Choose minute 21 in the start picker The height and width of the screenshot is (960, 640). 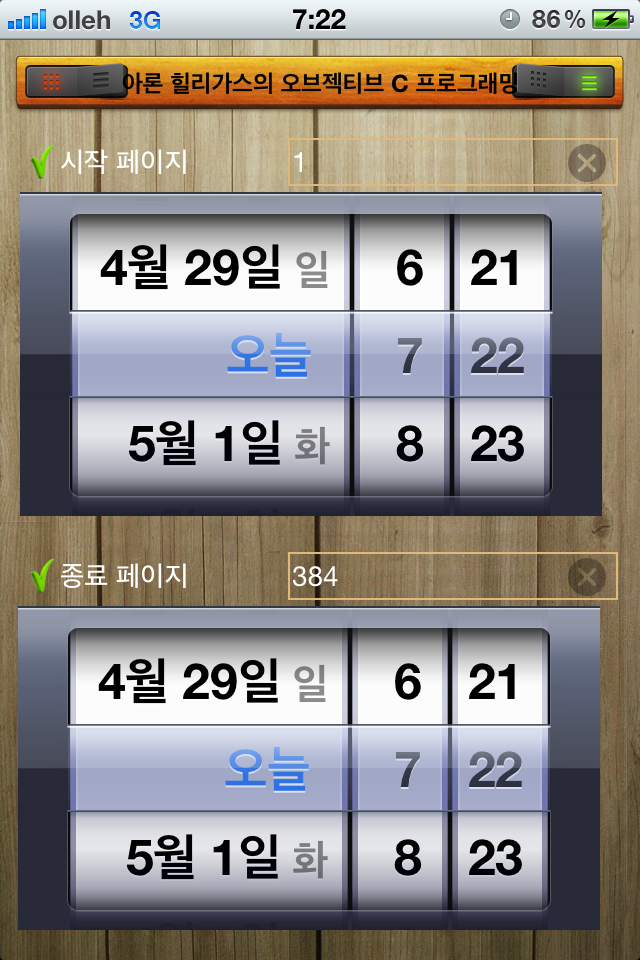496,269
